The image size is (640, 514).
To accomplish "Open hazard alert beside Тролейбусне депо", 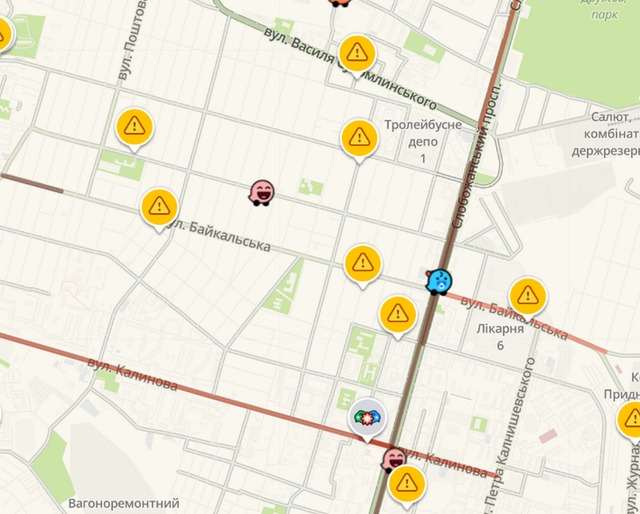I will [360, 137].
